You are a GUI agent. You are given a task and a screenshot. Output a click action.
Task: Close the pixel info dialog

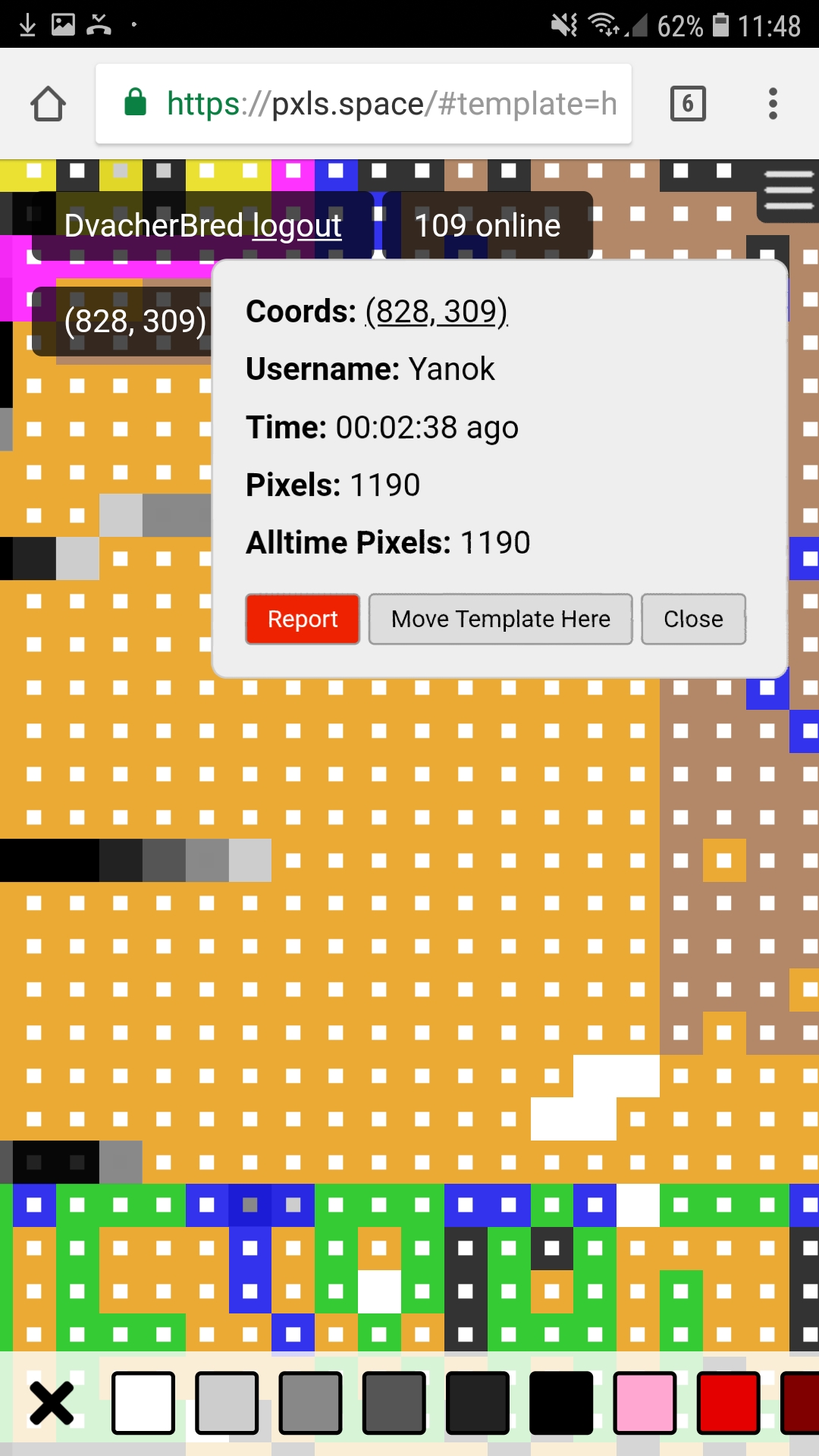[694, 619]
